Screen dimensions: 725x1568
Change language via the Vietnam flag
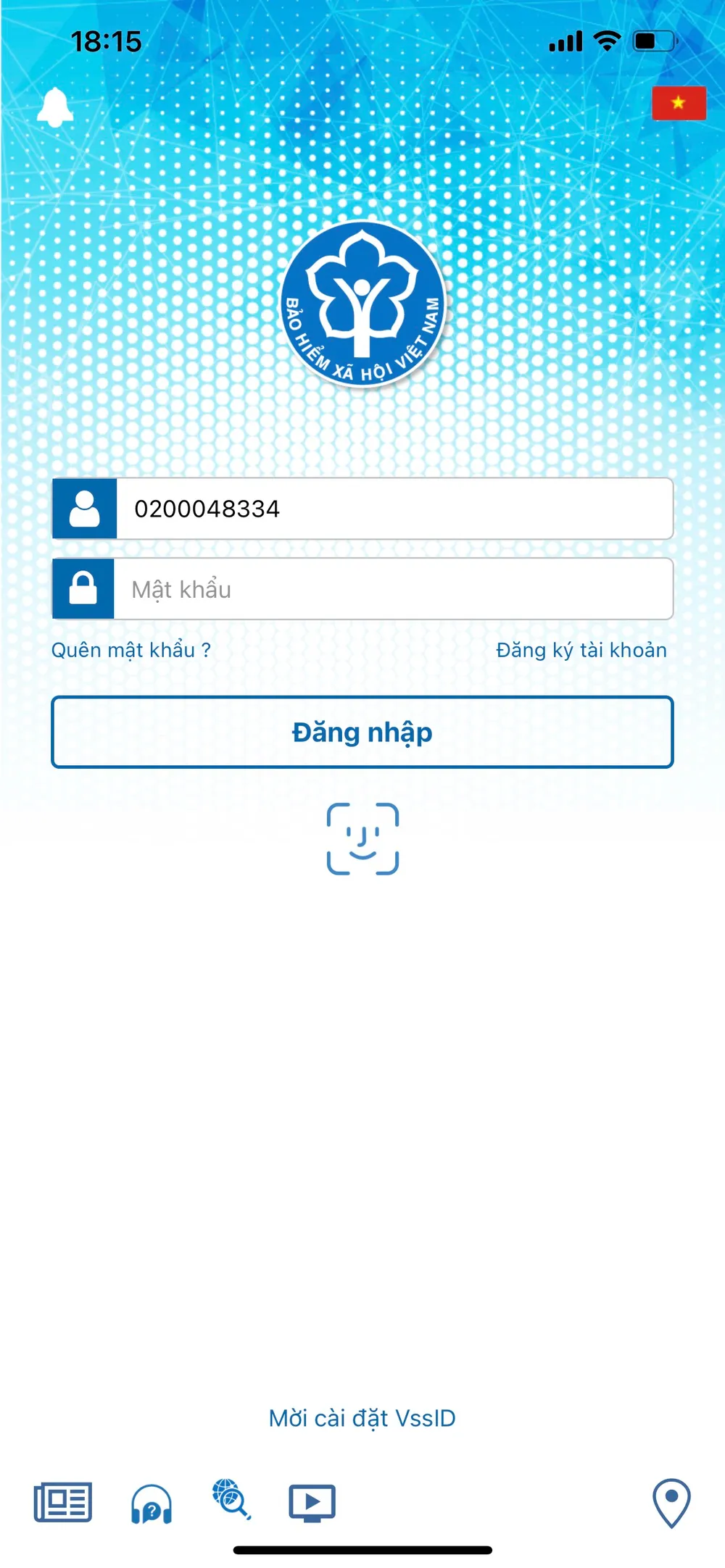coord(679,103)
